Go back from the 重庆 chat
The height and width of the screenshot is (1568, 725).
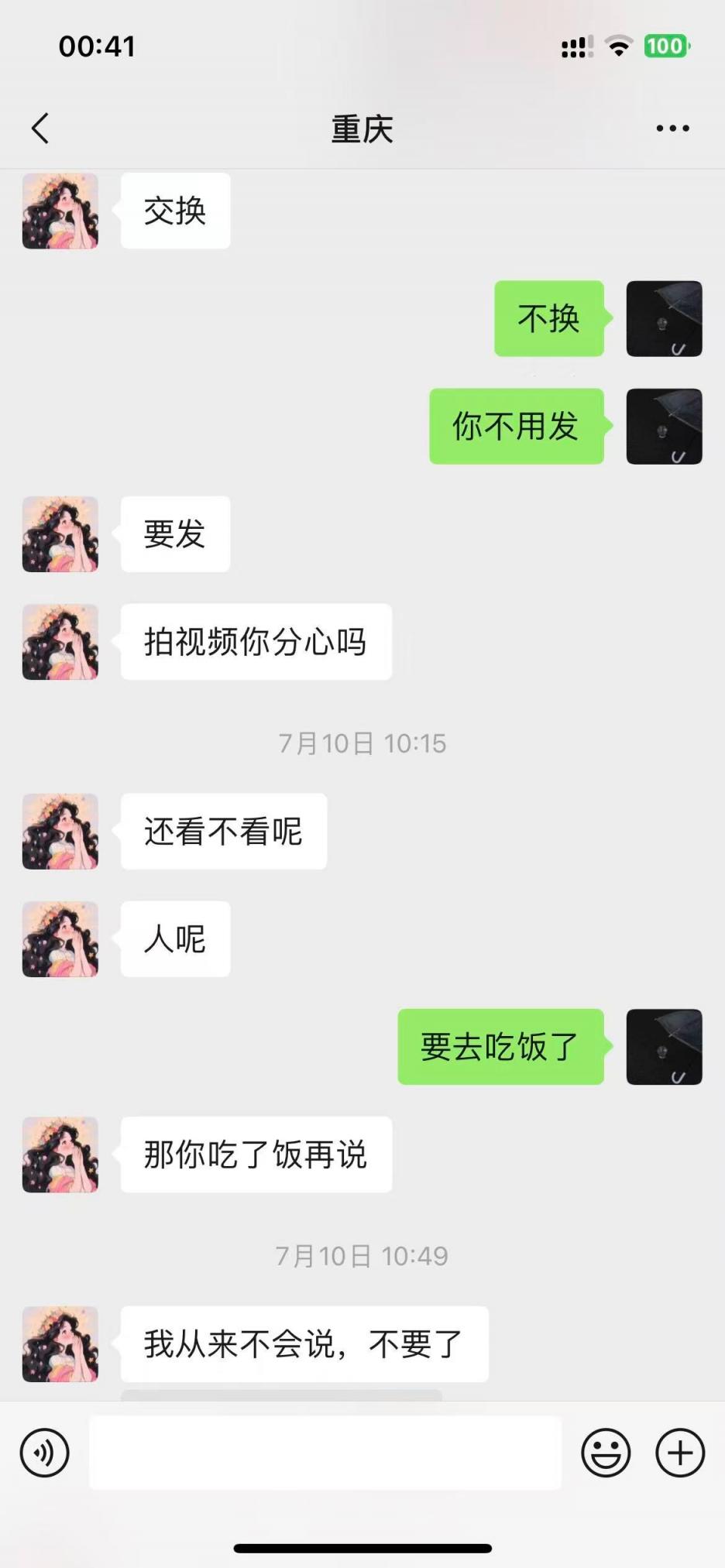[40, 129]
